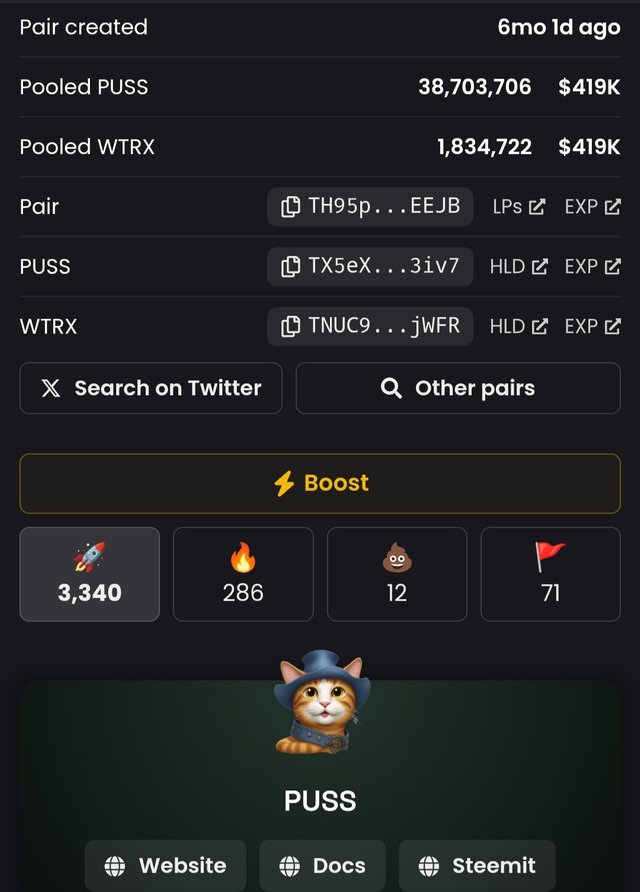The image size is (640, 892).
Task: View PUSS holders via HLD link
Action: point(519,267)
